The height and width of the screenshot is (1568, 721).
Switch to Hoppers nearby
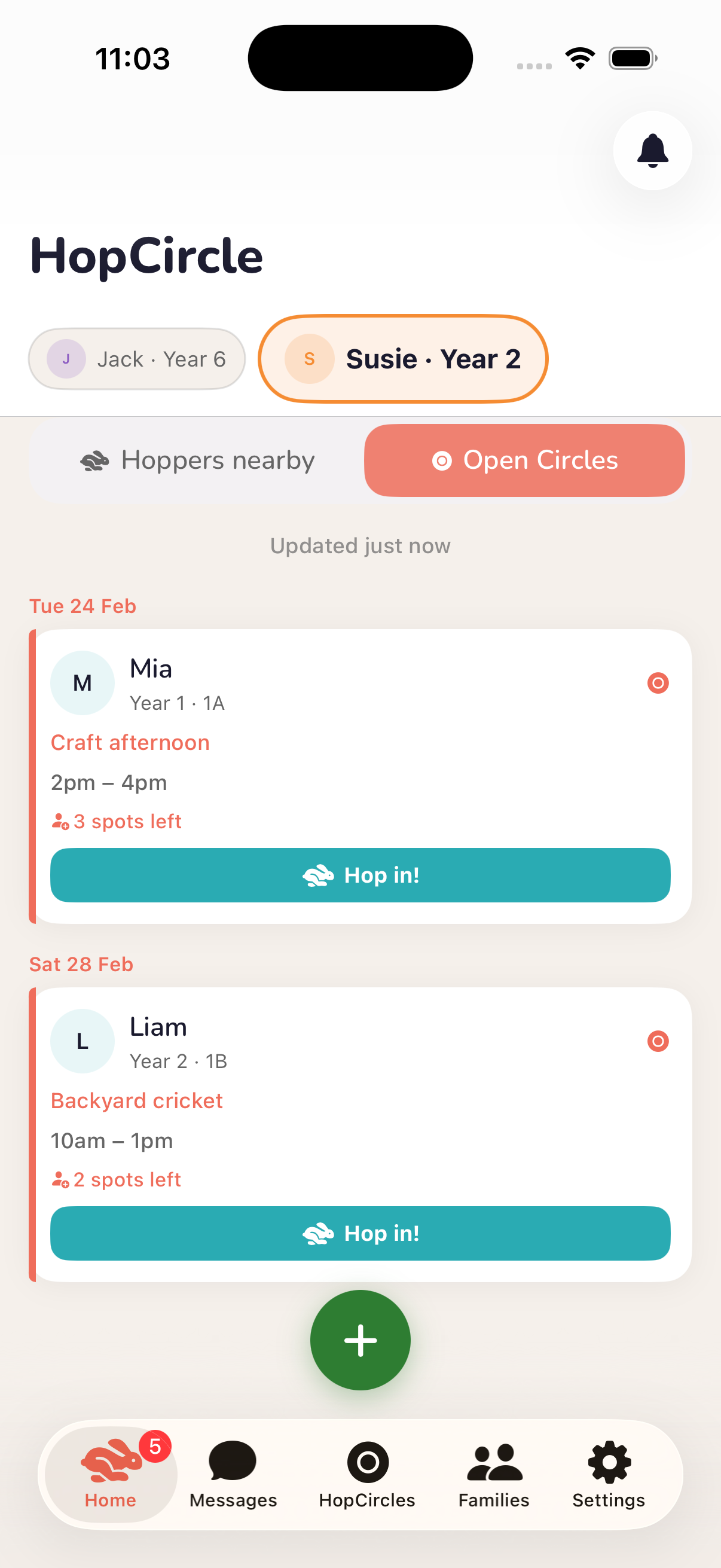point(198,460)
